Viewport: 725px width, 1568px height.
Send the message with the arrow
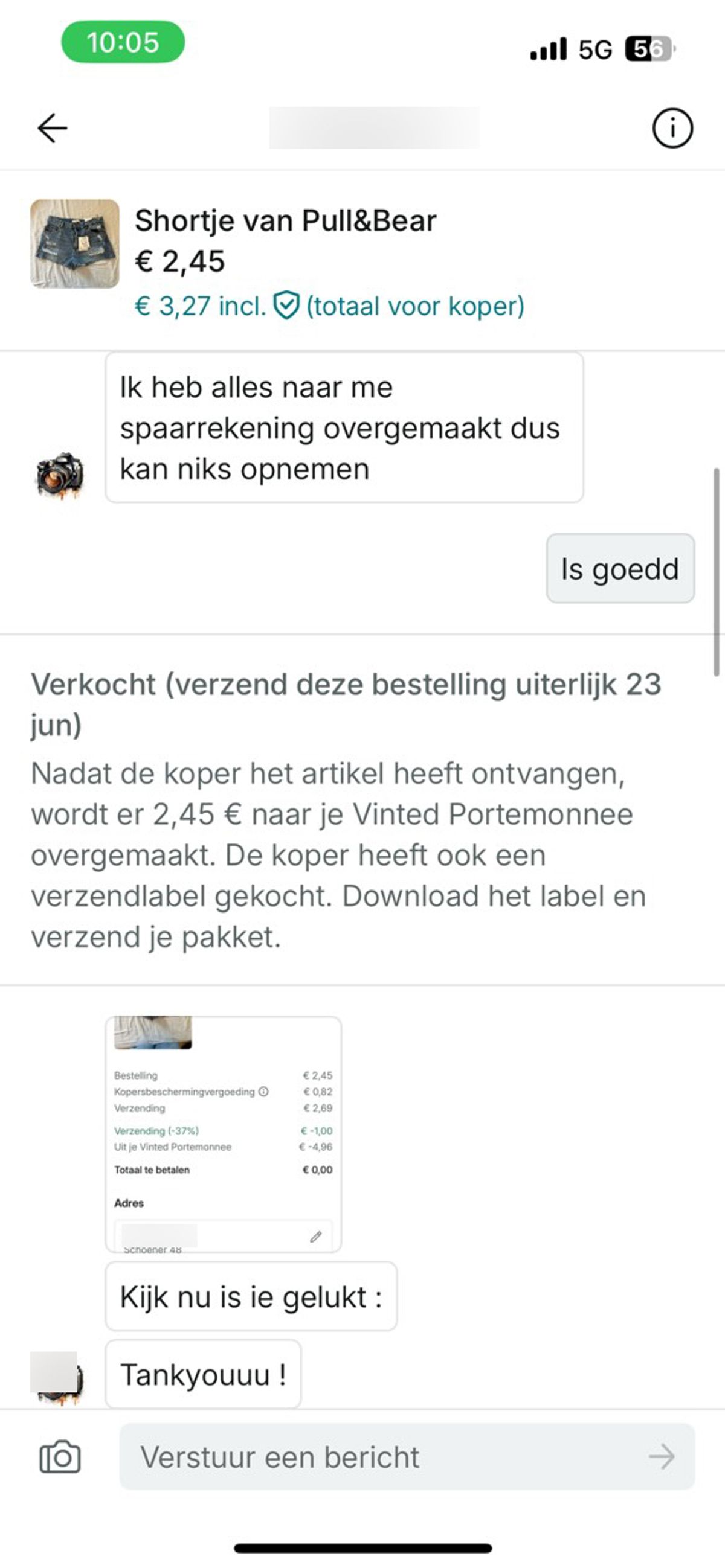[x=662, y=1457]
